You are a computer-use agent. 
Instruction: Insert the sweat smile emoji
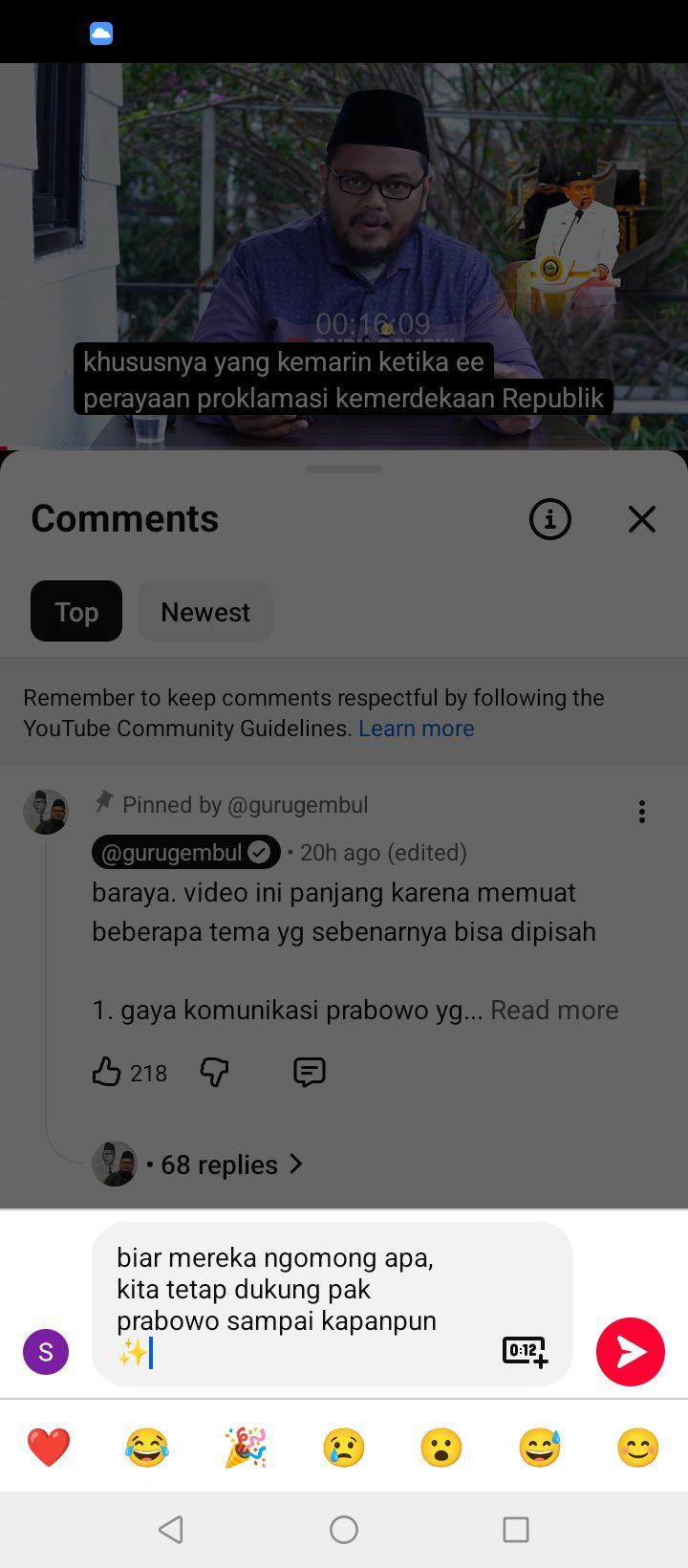(x=540, y=1448)
